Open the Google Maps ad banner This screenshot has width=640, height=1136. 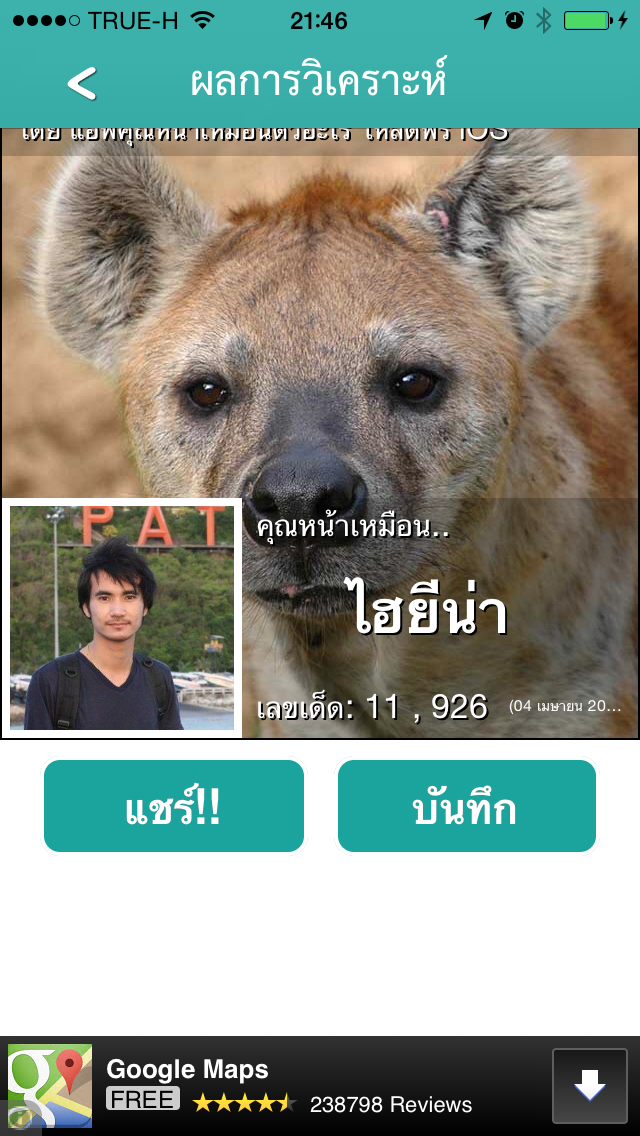point(320,1085)
